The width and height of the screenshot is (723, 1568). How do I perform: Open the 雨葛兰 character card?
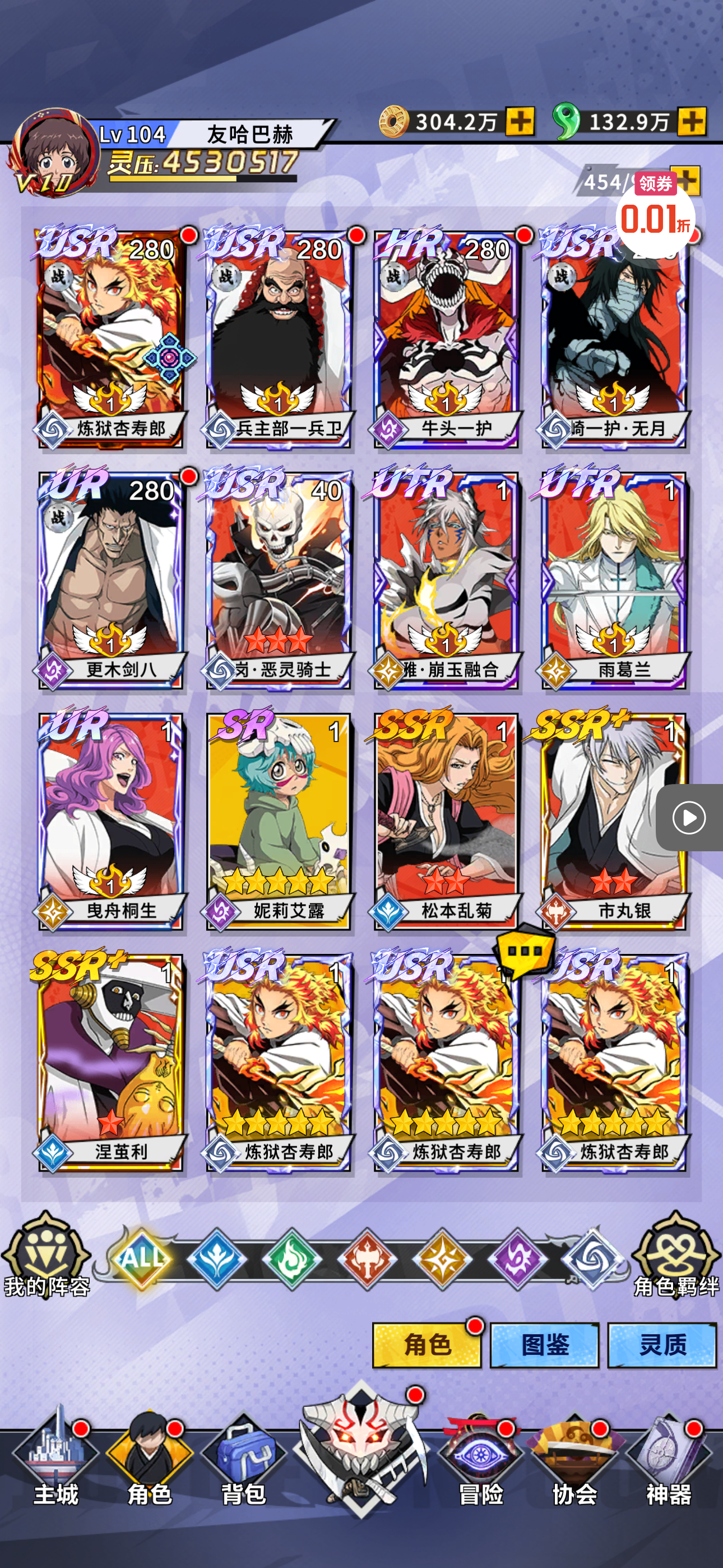[614, 578]
